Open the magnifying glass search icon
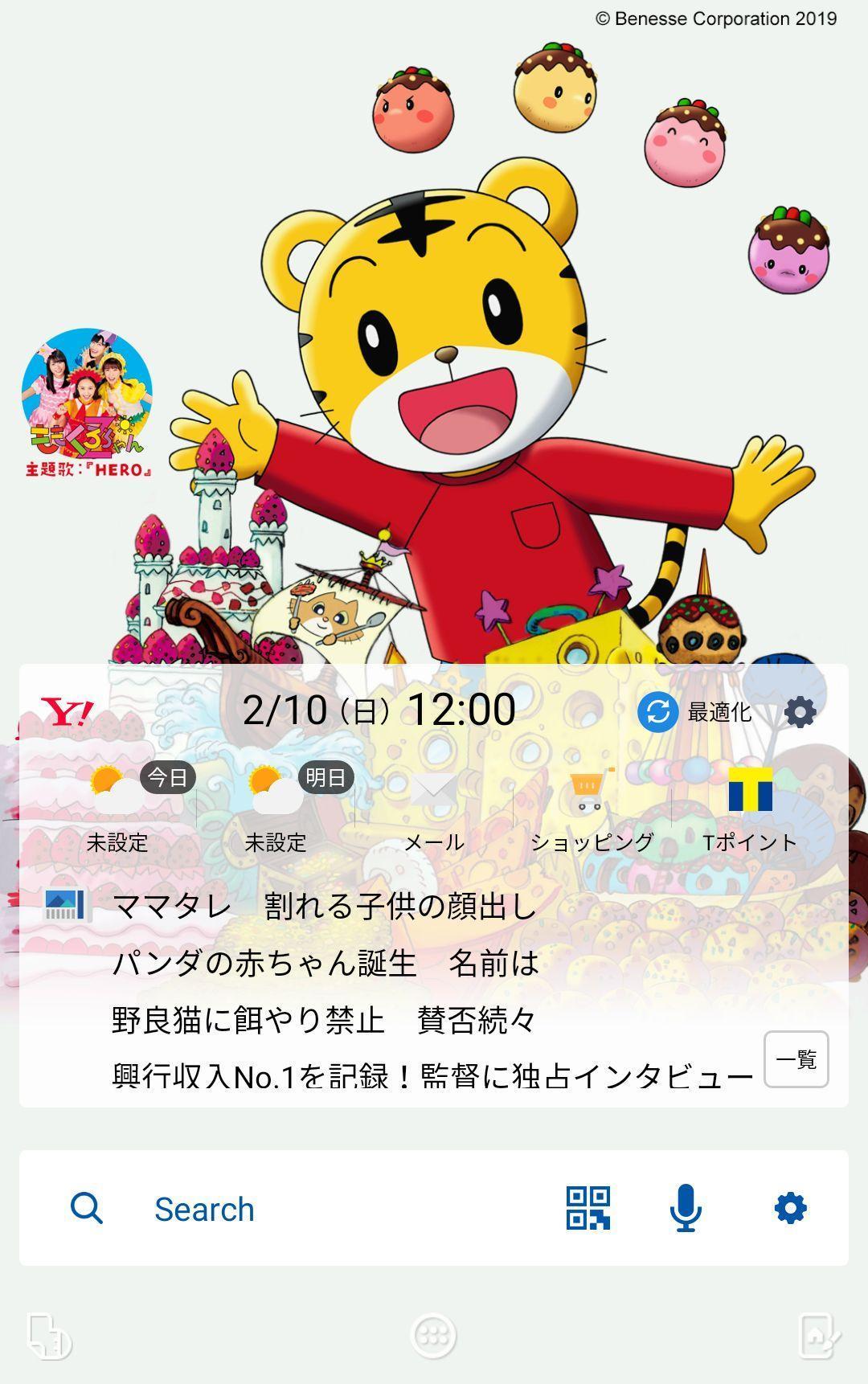The width and height of the screenshot is (868, 1384). pos(88,1208)
